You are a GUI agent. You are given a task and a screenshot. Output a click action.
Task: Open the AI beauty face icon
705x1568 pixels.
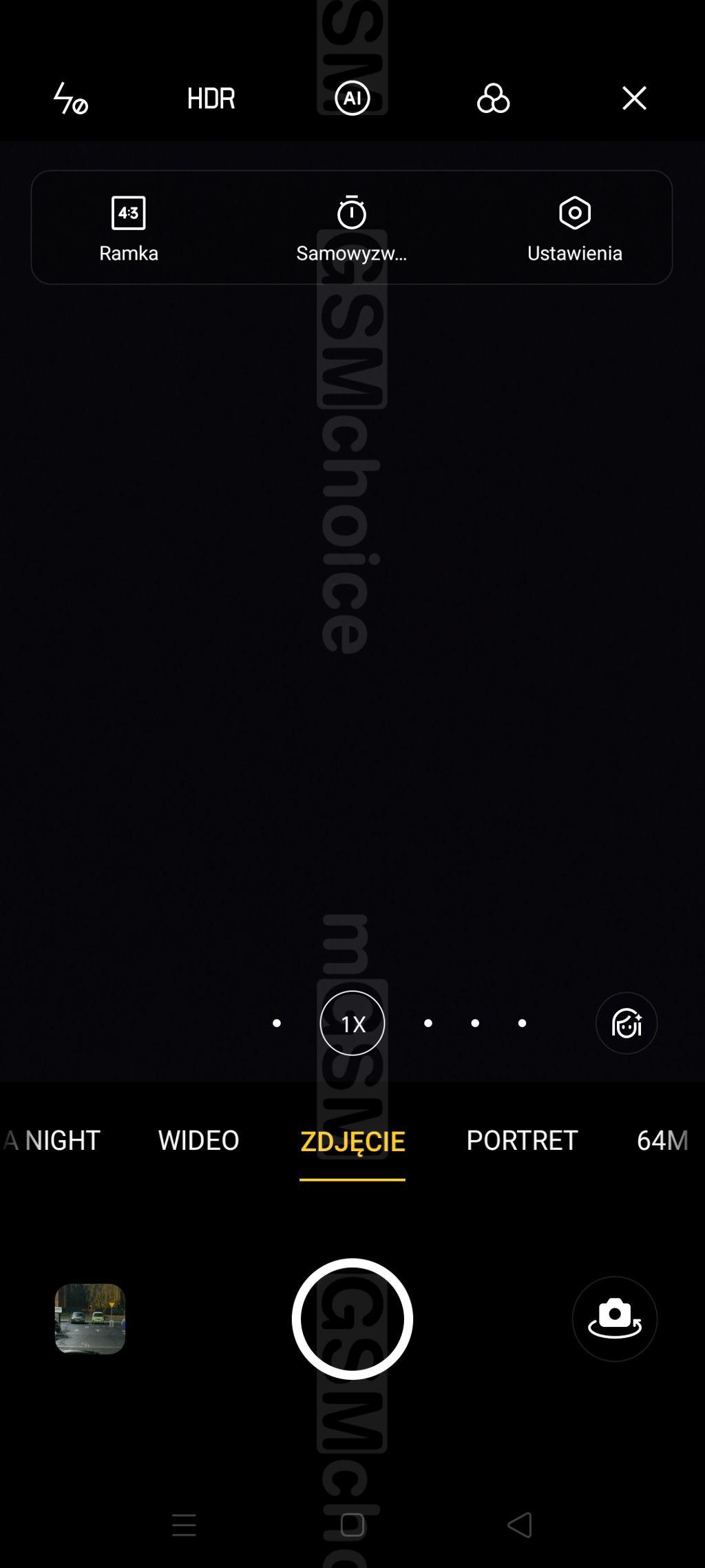coord(627,1023)
